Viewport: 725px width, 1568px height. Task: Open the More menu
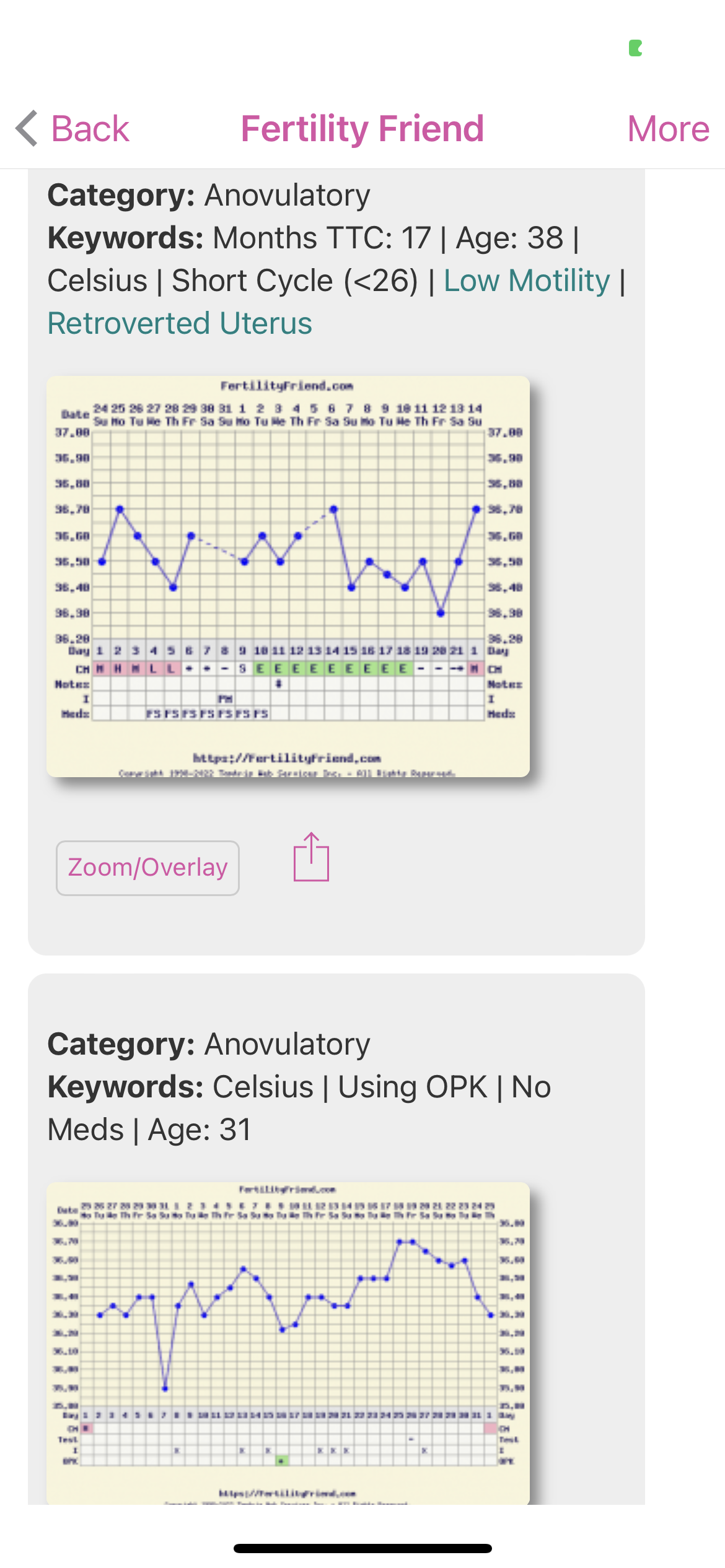point(668,129)
